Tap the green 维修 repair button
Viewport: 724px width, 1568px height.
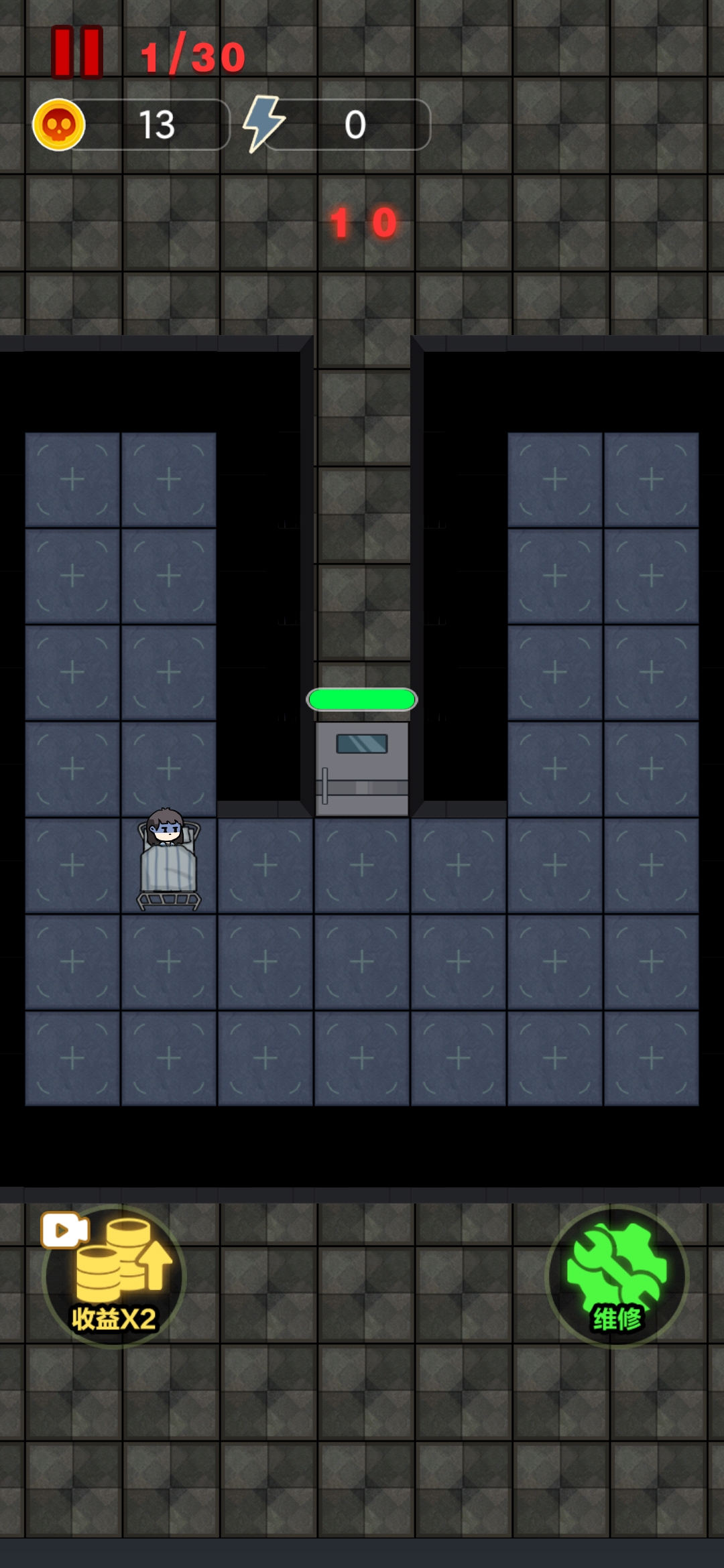617,1277
